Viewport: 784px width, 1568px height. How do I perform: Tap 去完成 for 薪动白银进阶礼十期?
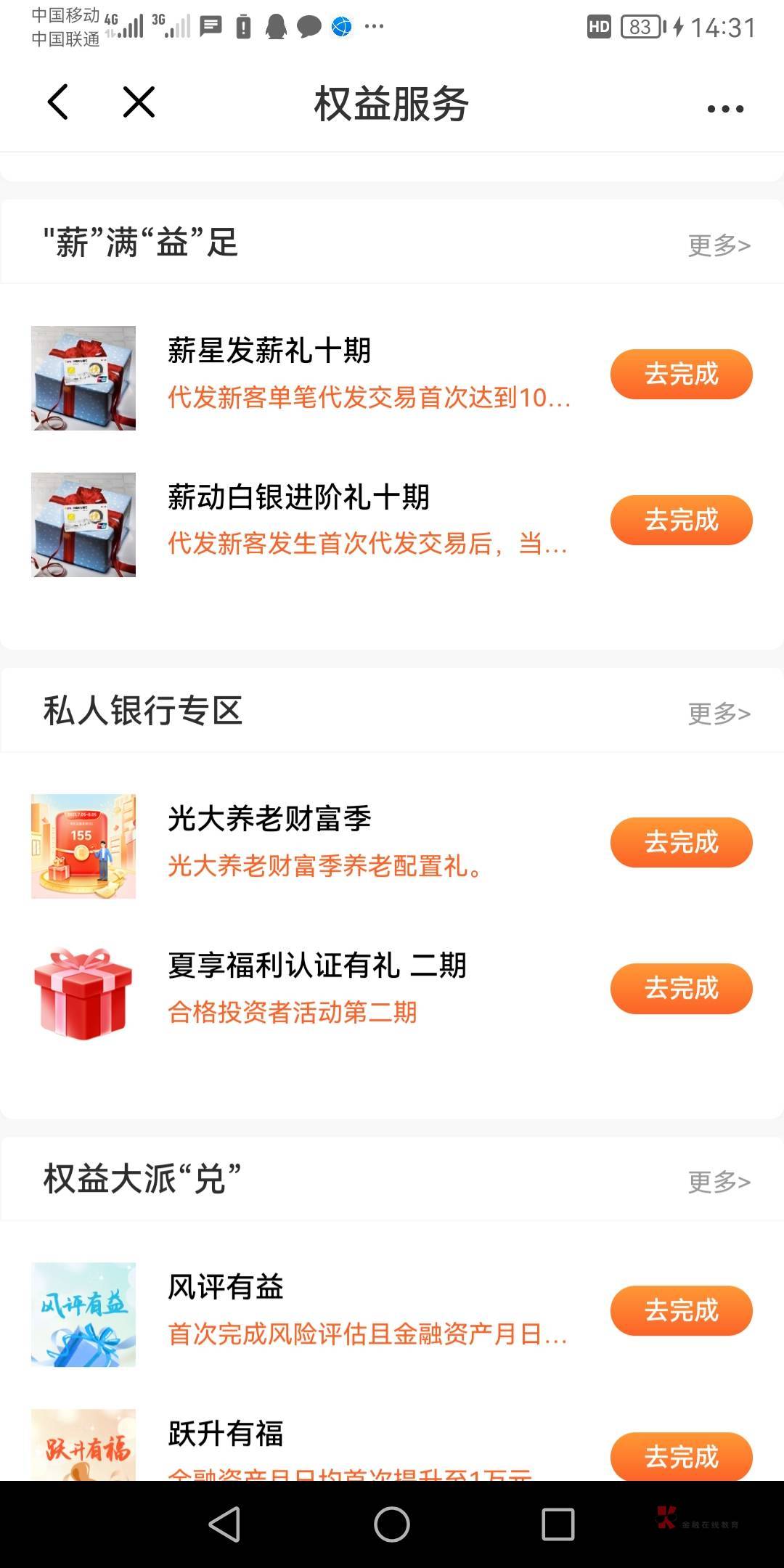tap(681, 520)
